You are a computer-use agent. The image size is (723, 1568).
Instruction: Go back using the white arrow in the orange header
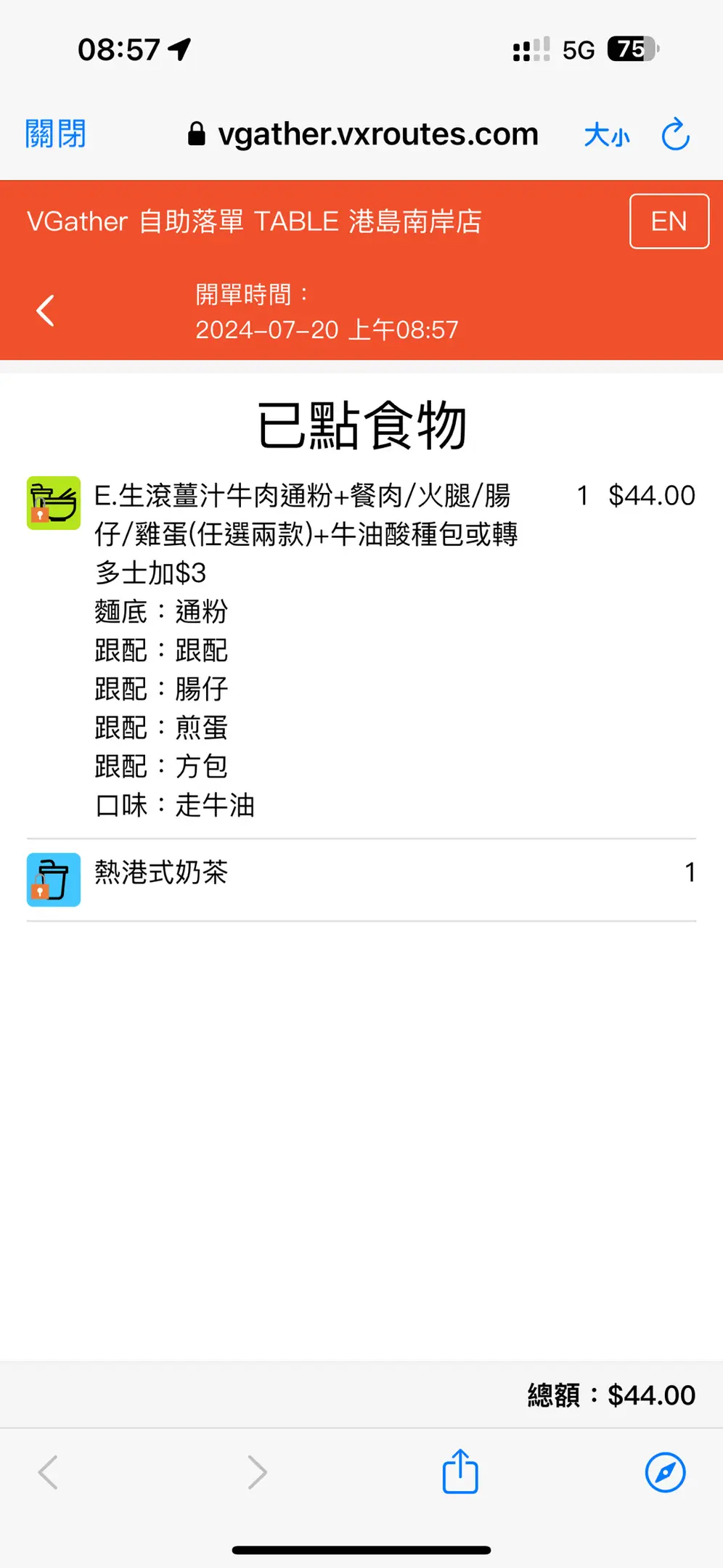46,311
